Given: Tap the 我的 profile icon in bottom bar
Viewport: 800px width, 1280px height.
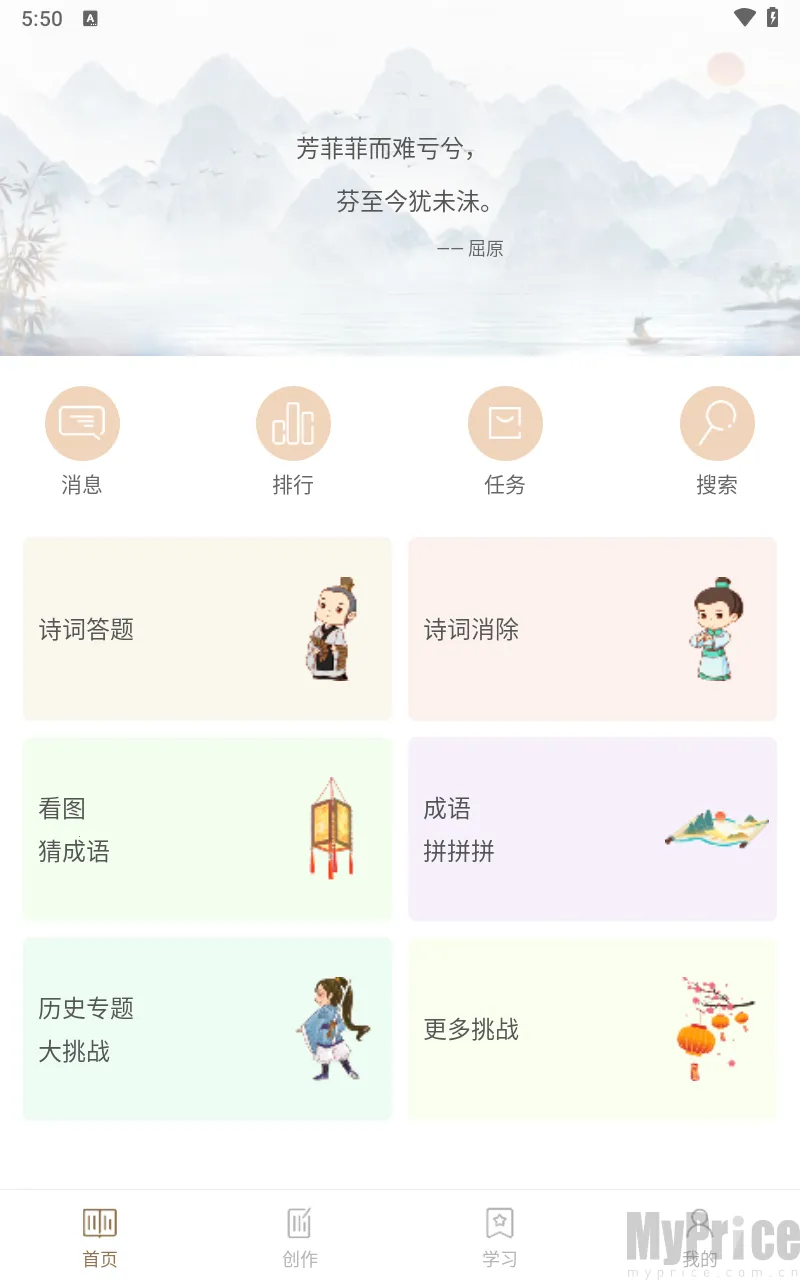Looking at the screenshot, I should tap(698, 1222).
